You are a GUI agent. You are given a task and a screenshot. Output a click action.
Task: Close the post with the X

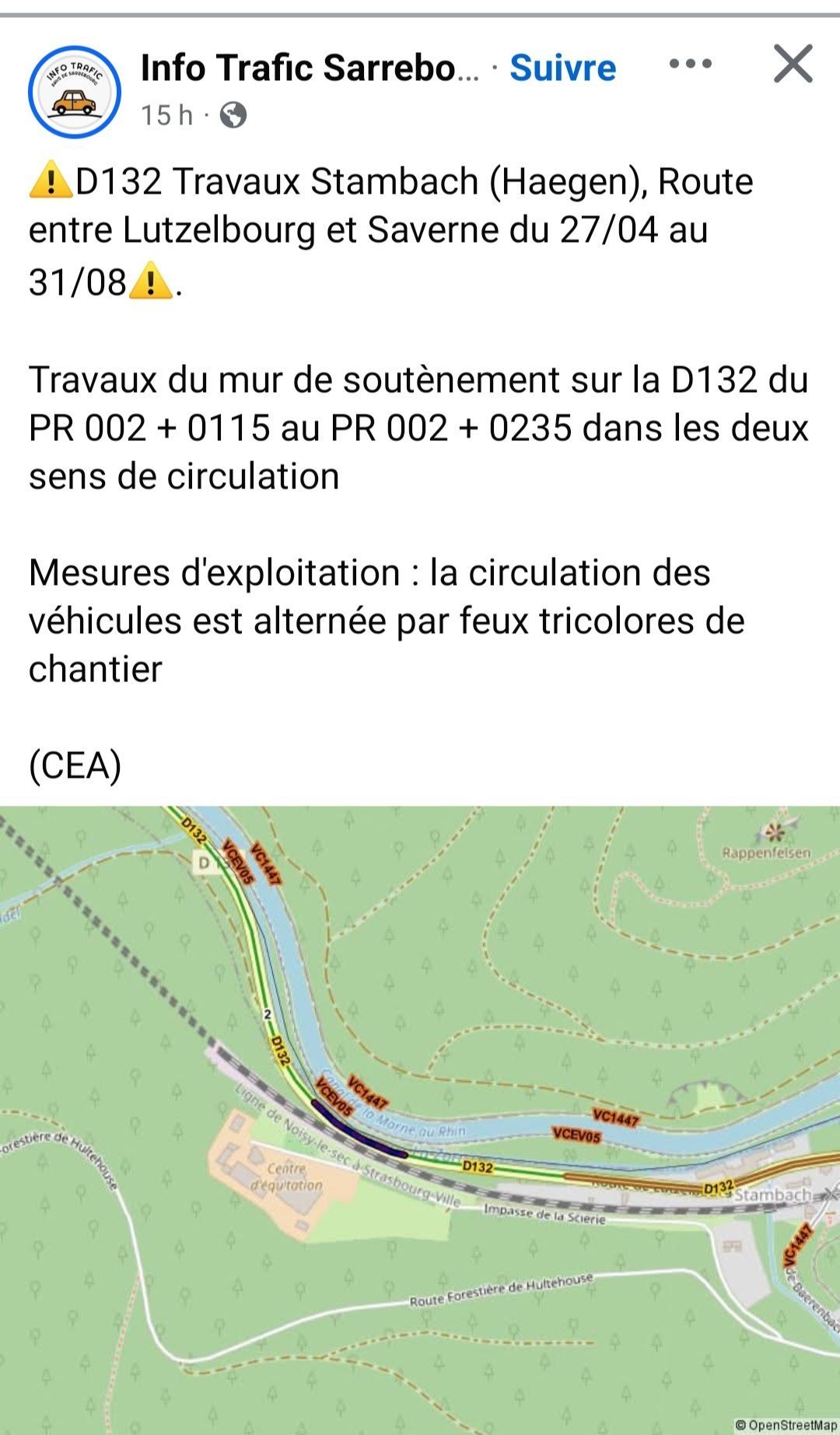point(793,64)
